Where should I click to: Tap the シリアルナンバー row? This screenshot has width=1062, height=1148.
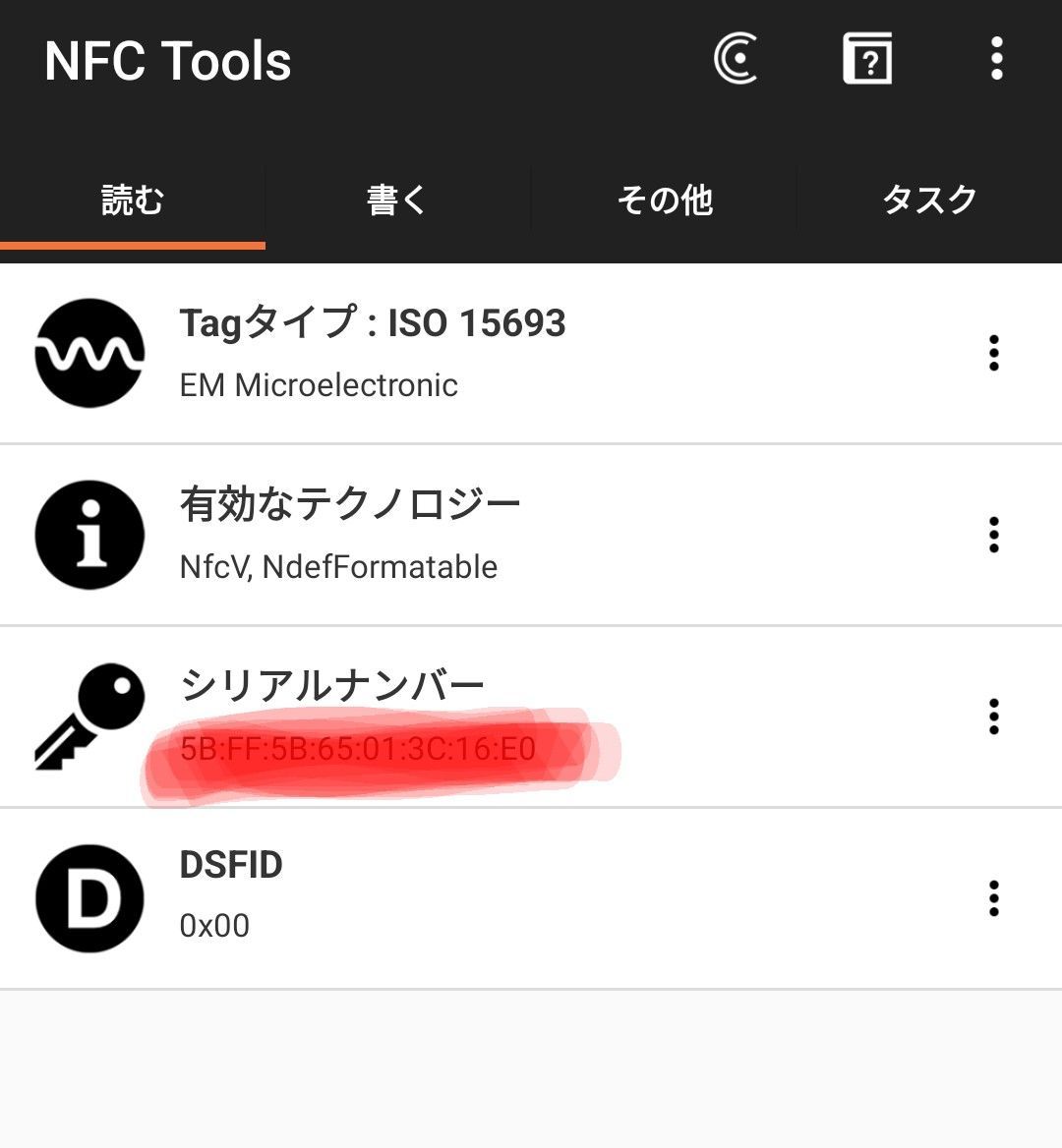472,717
